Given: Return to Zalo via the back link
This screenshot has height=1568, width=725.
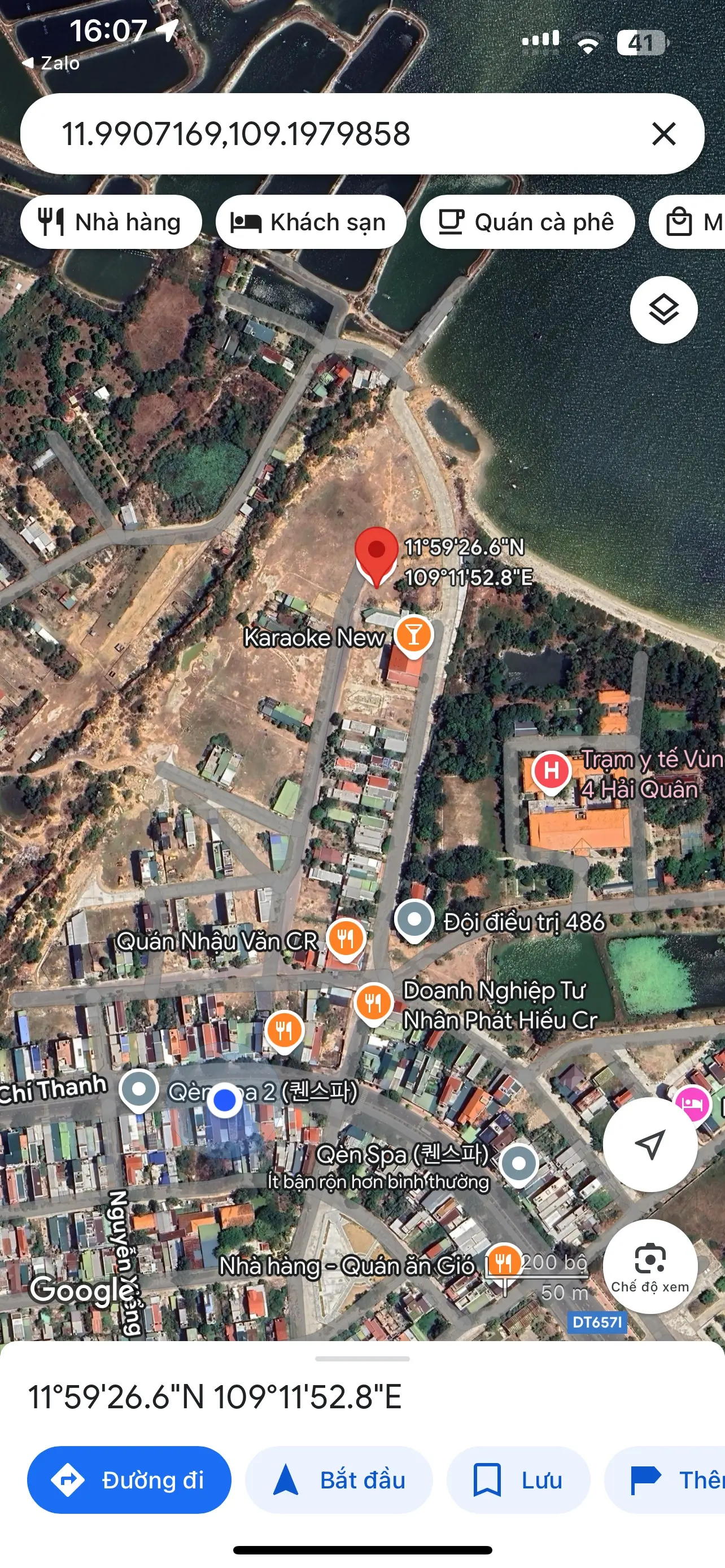Looking at the screenshot, I should point(52,63).
